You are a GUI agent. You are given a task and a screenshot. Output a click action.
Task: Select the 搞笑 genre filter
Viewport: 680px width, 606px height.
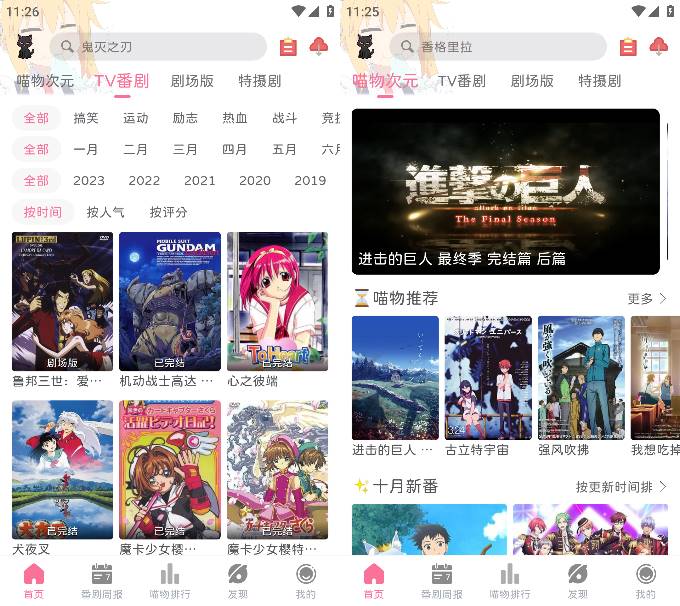[86, 118]
